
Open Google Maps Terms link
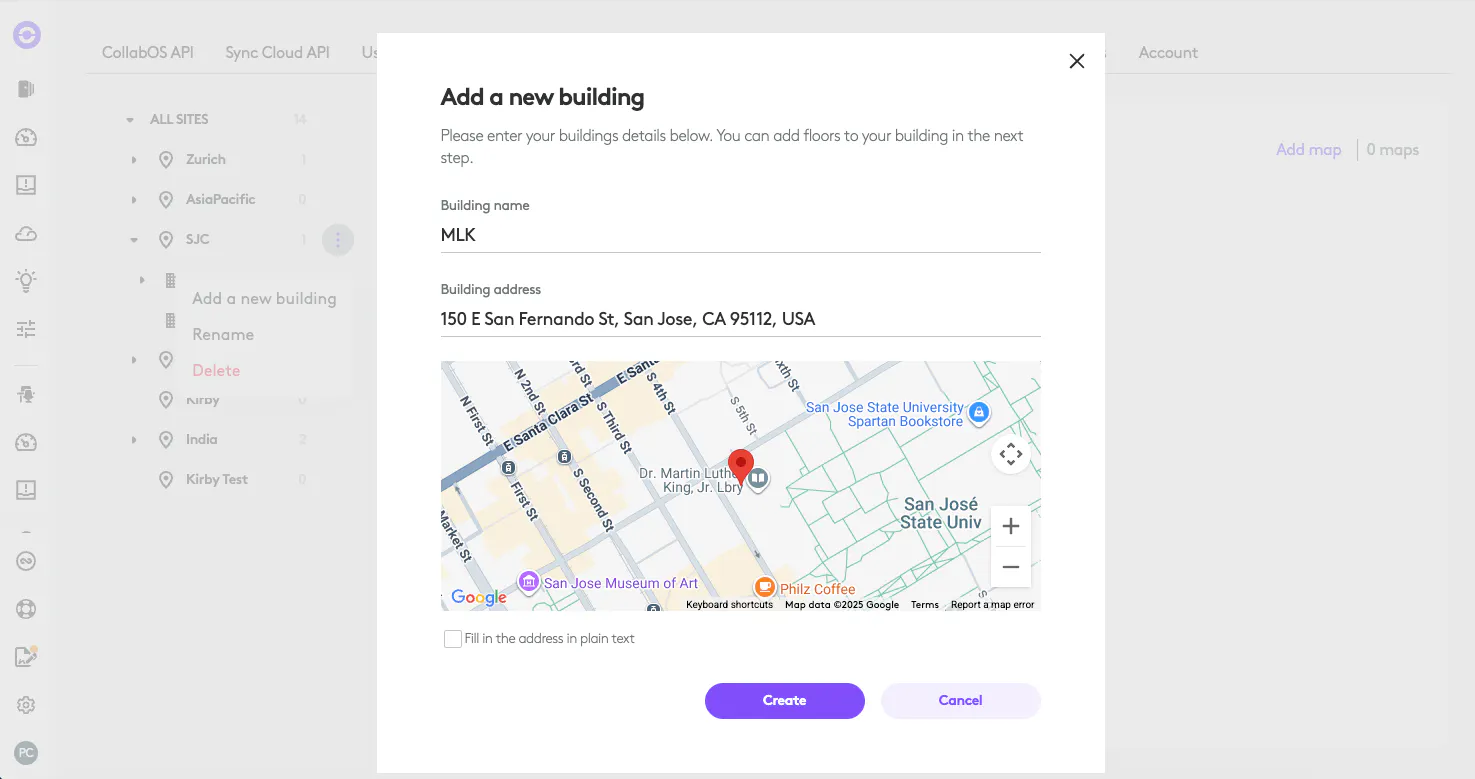924,605
